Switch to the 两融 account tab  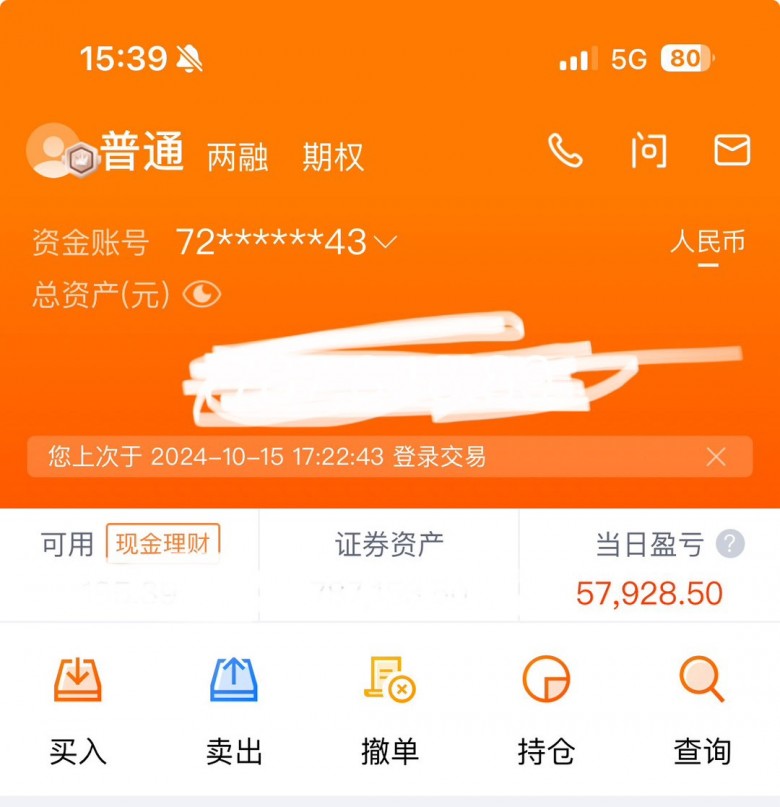(x=237, y=157)
